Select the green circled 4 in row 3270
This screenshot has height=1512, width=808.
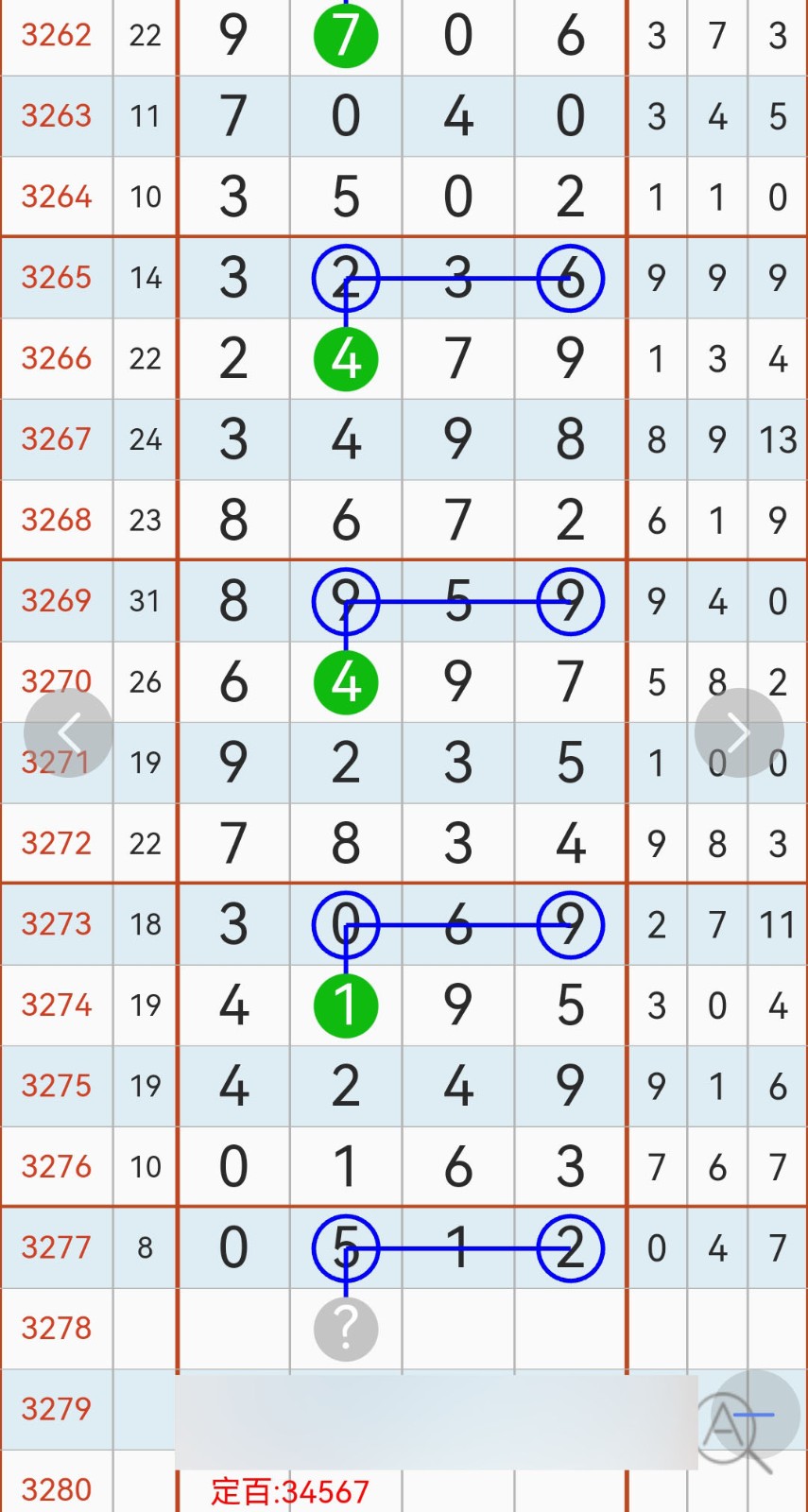tap(345, 681)
